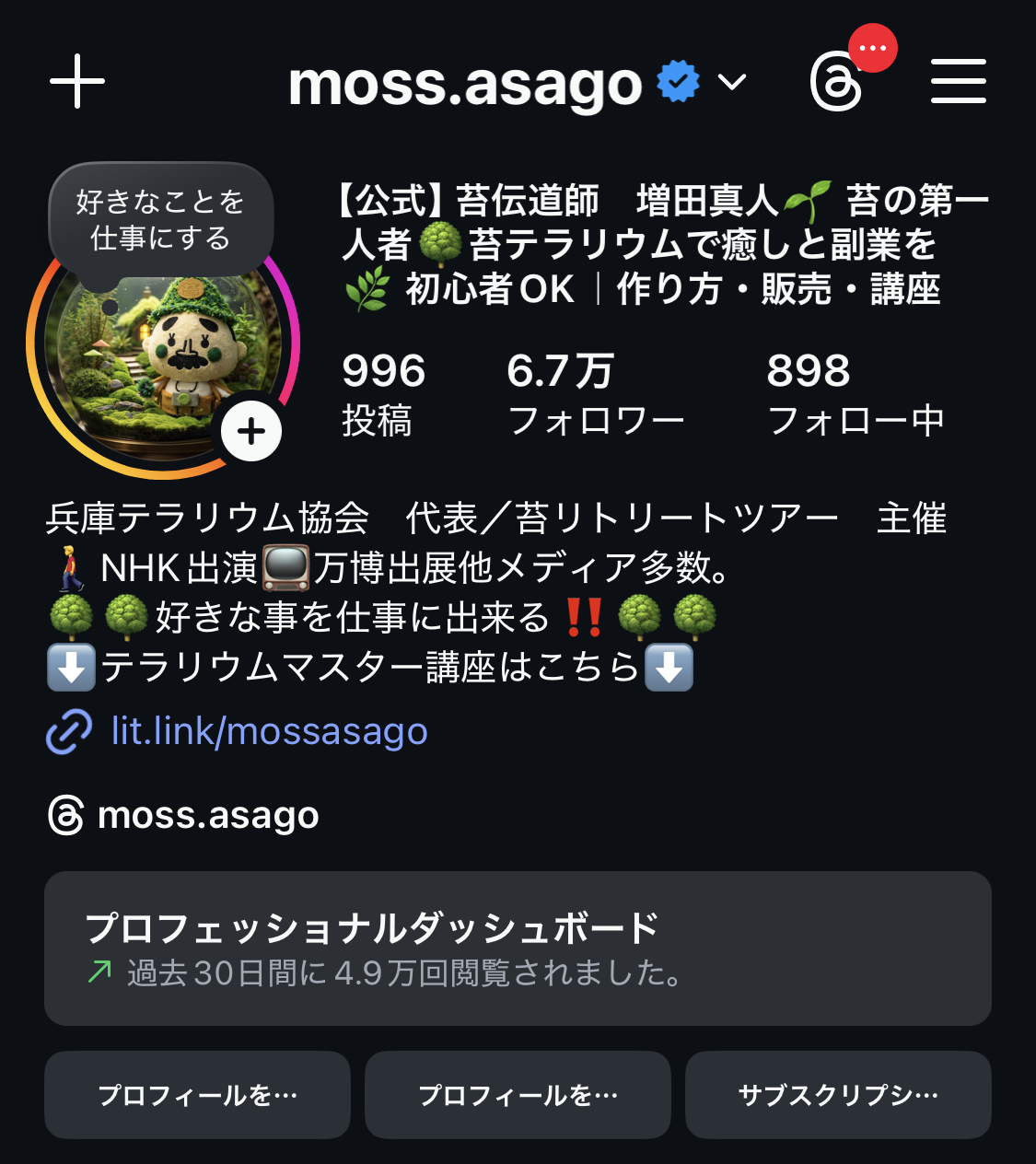Image resolution: width=1036 pixels, height=1164 pixels.
Task: Open the note bubble 好きなことを仕事にする
Action: pyautogui.click(x=160, y=219)
